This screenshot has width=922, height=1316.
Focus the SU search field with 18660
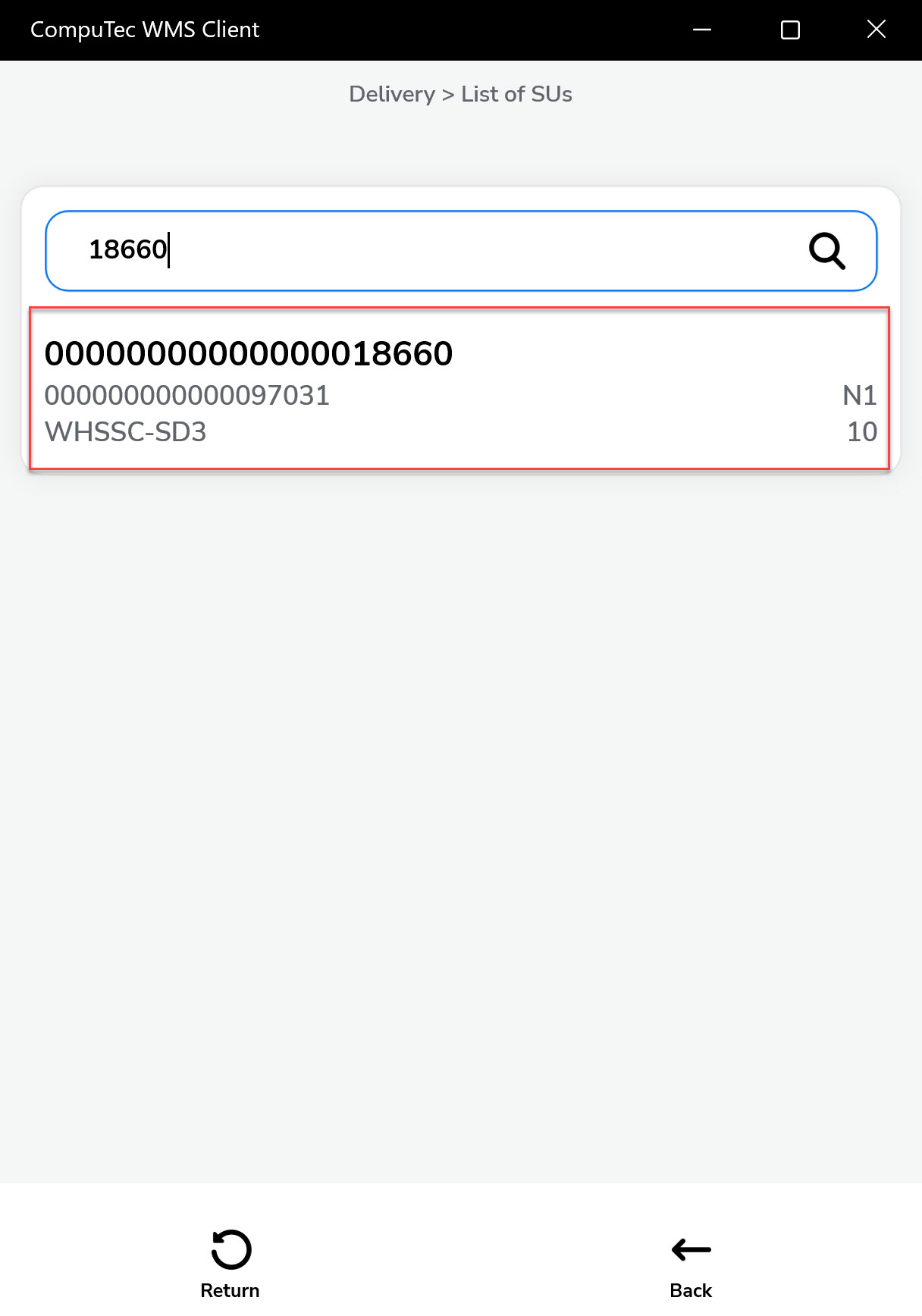(x=425, y=250)
